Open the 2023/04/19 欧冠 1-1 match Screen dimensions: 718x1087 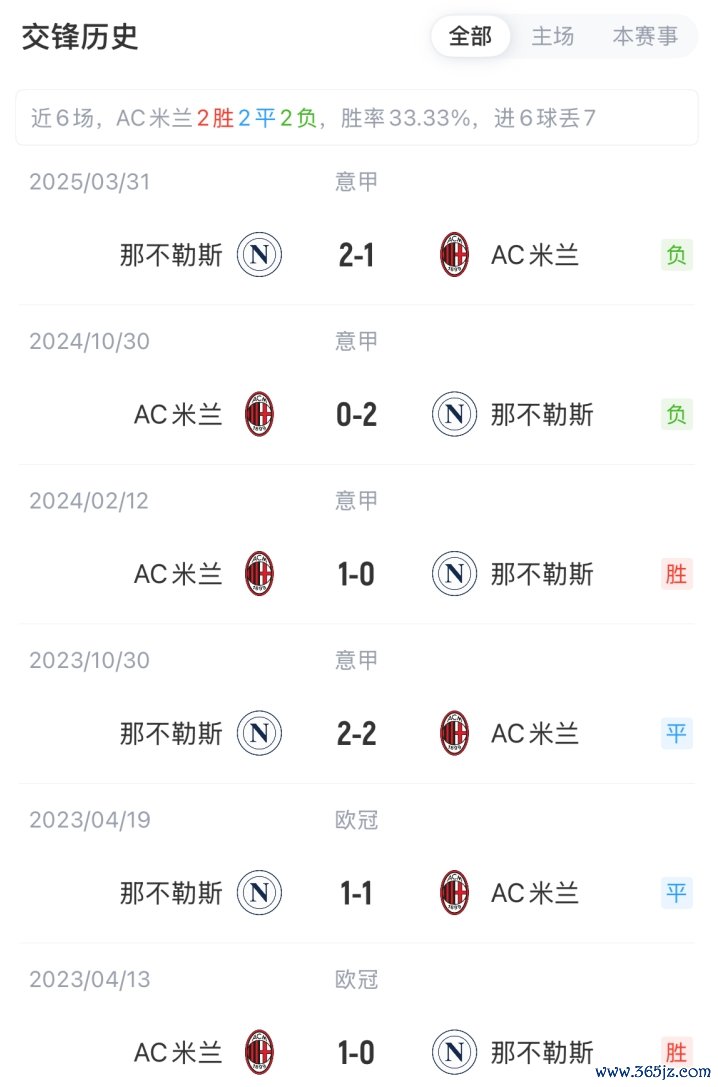coord(357,893)
